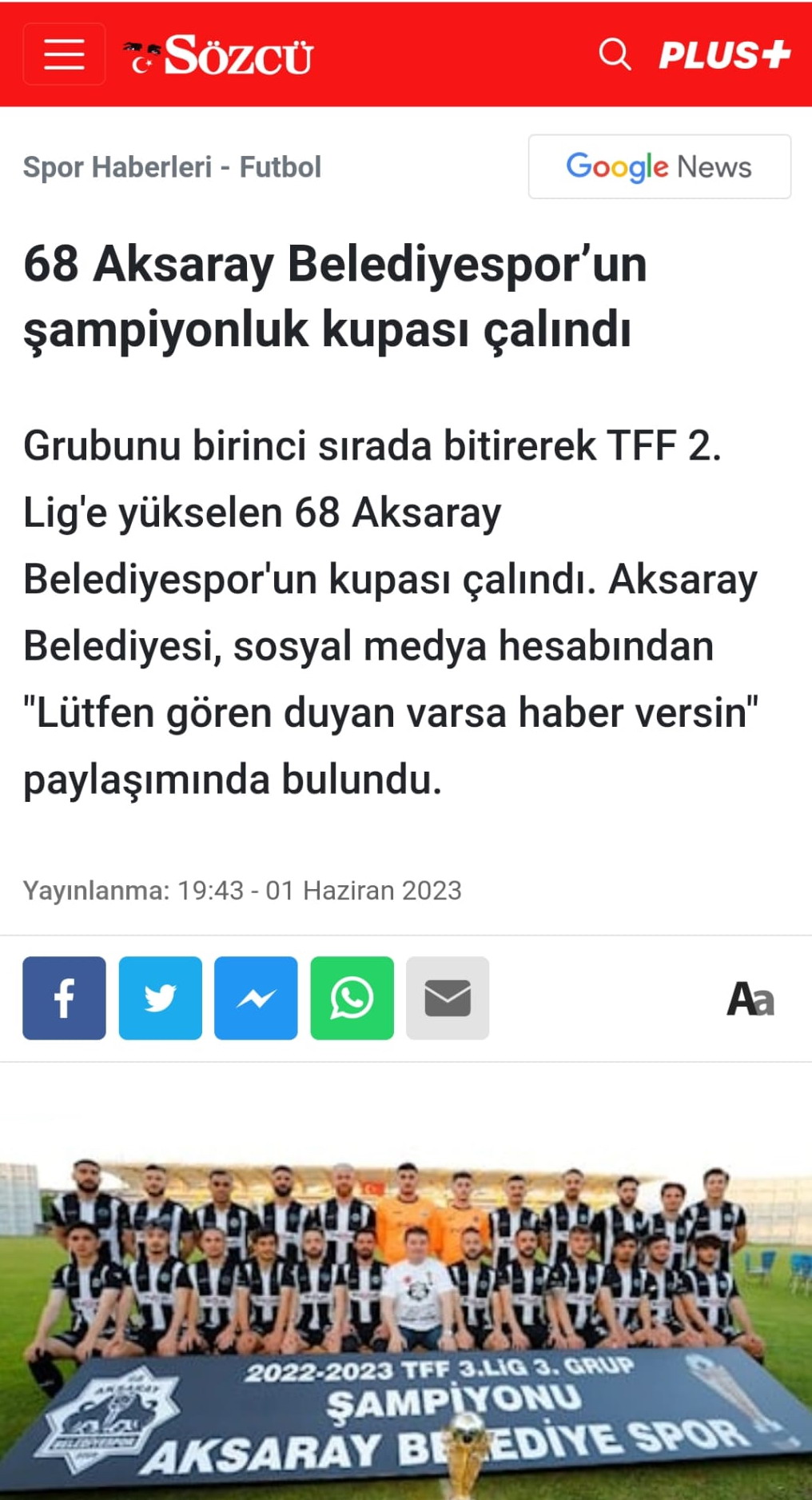The height and width of the screenshot is (1500, 812).
Task: Send article by email
Action: click(x=448, y=998)
